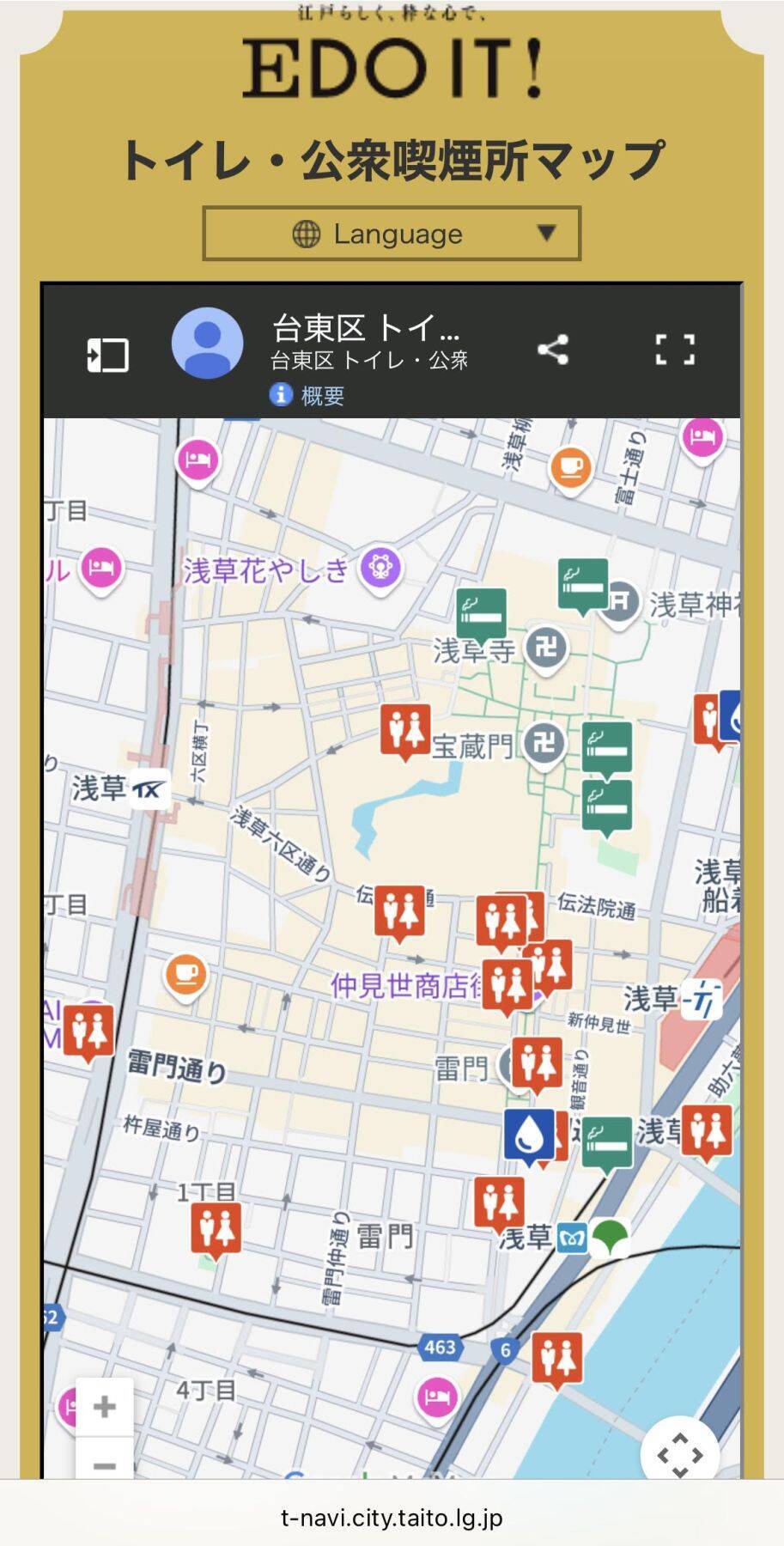Tap the toilet marker beside 雷門 gate
Viewport: 784px width, 1546px height.
[537, 1062]
